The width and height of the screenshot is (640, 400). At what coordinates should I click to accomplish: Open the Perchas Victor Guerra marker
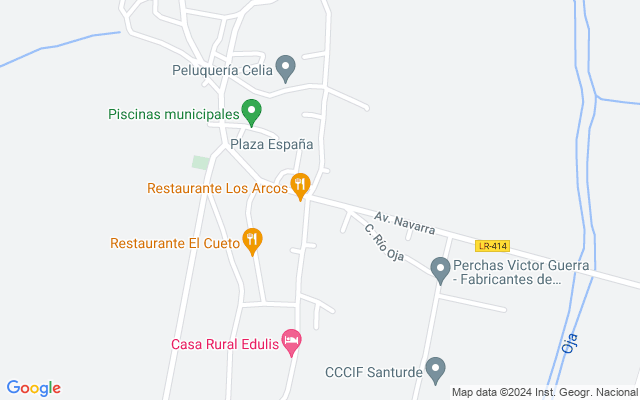click(x=440, y=268)
